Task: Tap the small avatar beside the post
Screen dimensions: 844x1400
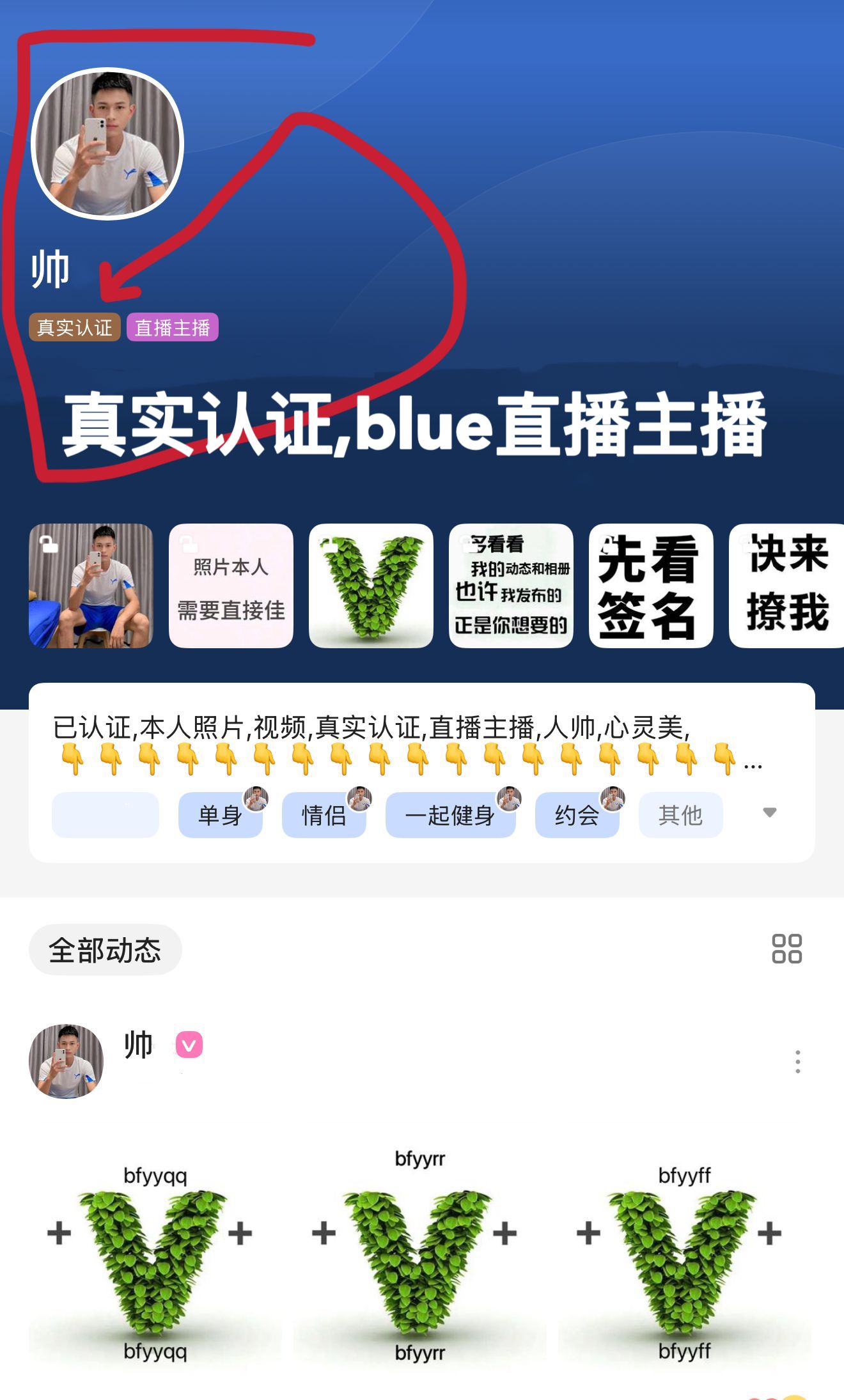Action: 66,1061
